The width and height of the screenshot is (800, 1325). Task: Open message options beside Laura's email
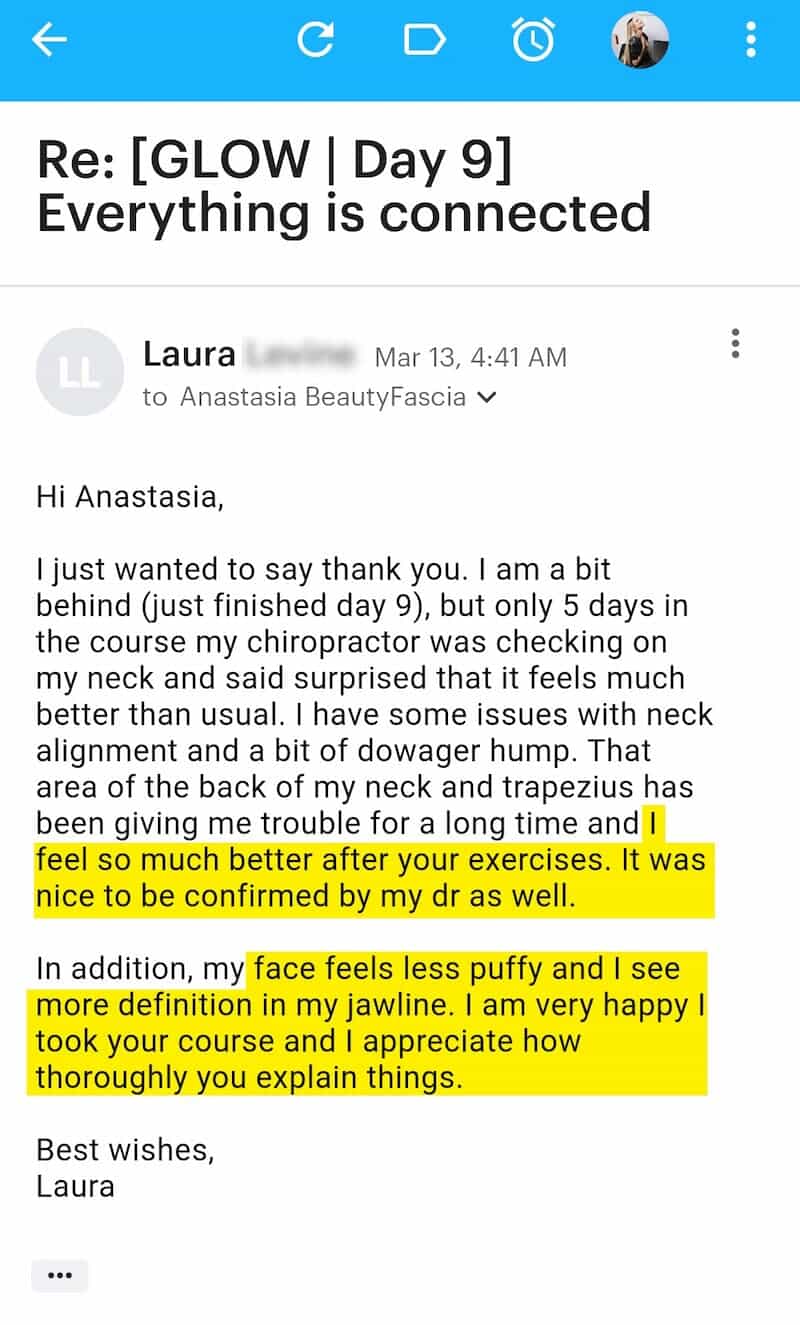(x=736, y=343)
